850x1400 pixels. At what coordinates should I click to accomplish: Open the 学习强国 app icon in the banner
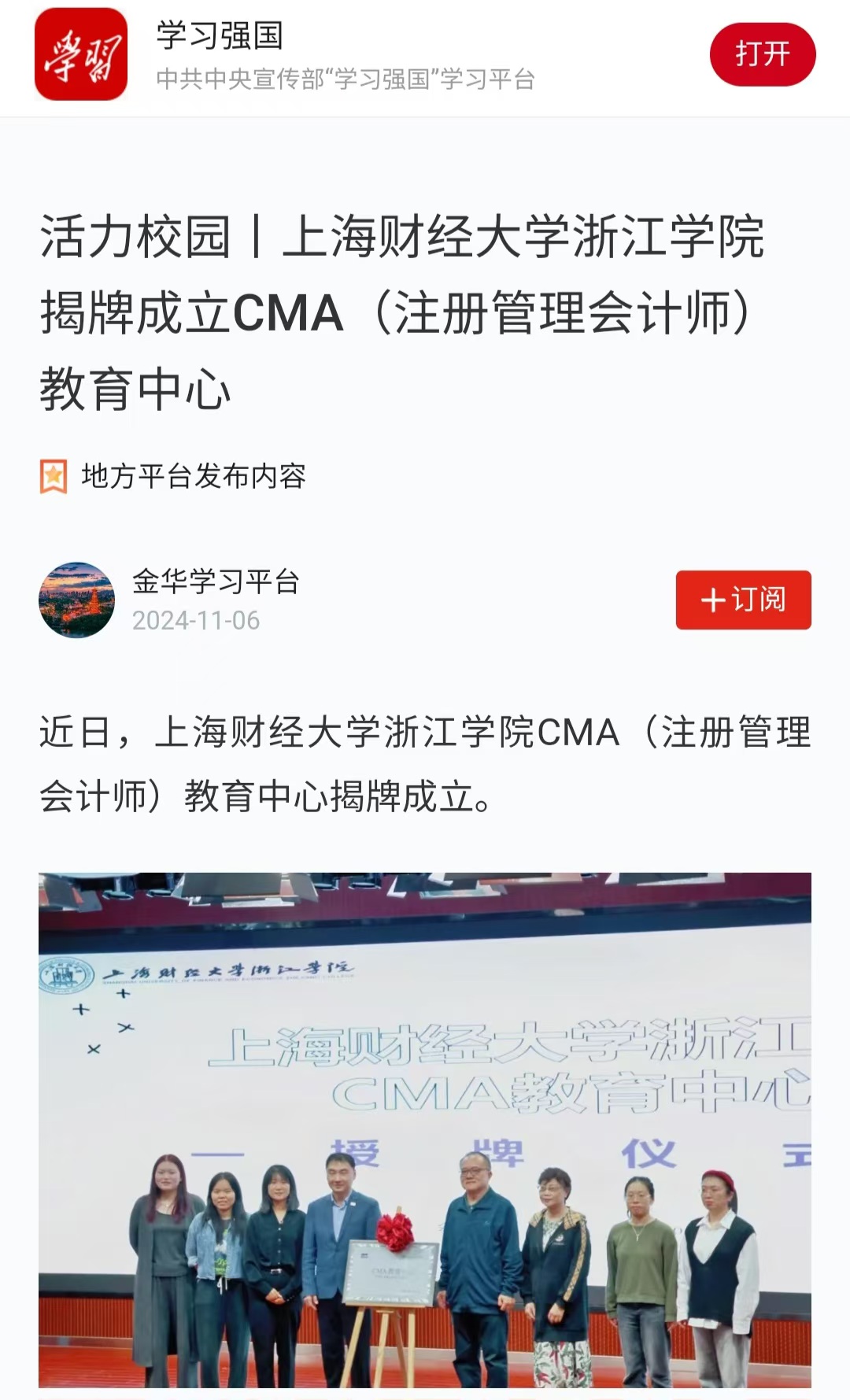tap(81, 54)
